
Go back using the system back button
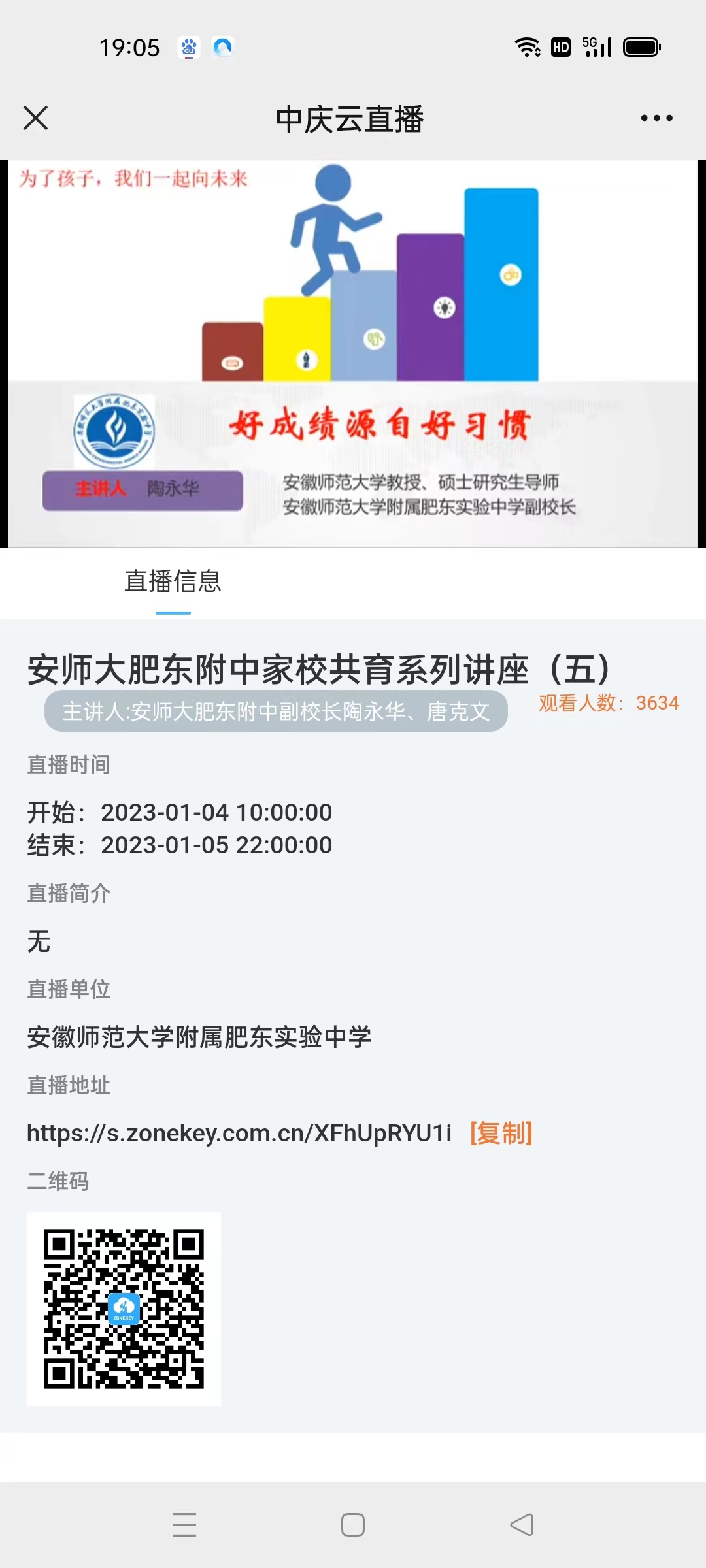(522, 1525)
